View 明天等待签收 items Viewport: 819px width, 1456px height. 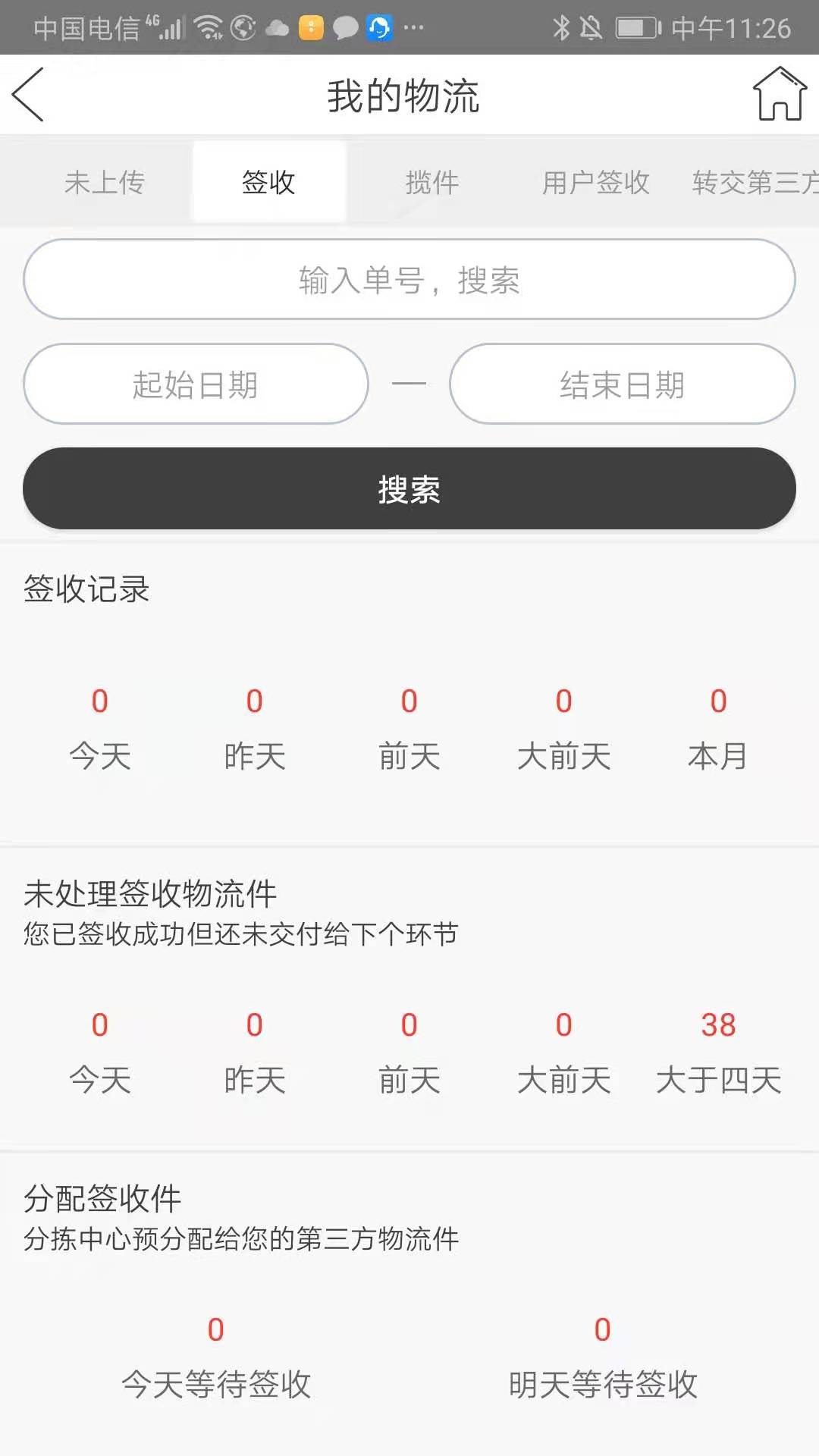click(603, 1357)
